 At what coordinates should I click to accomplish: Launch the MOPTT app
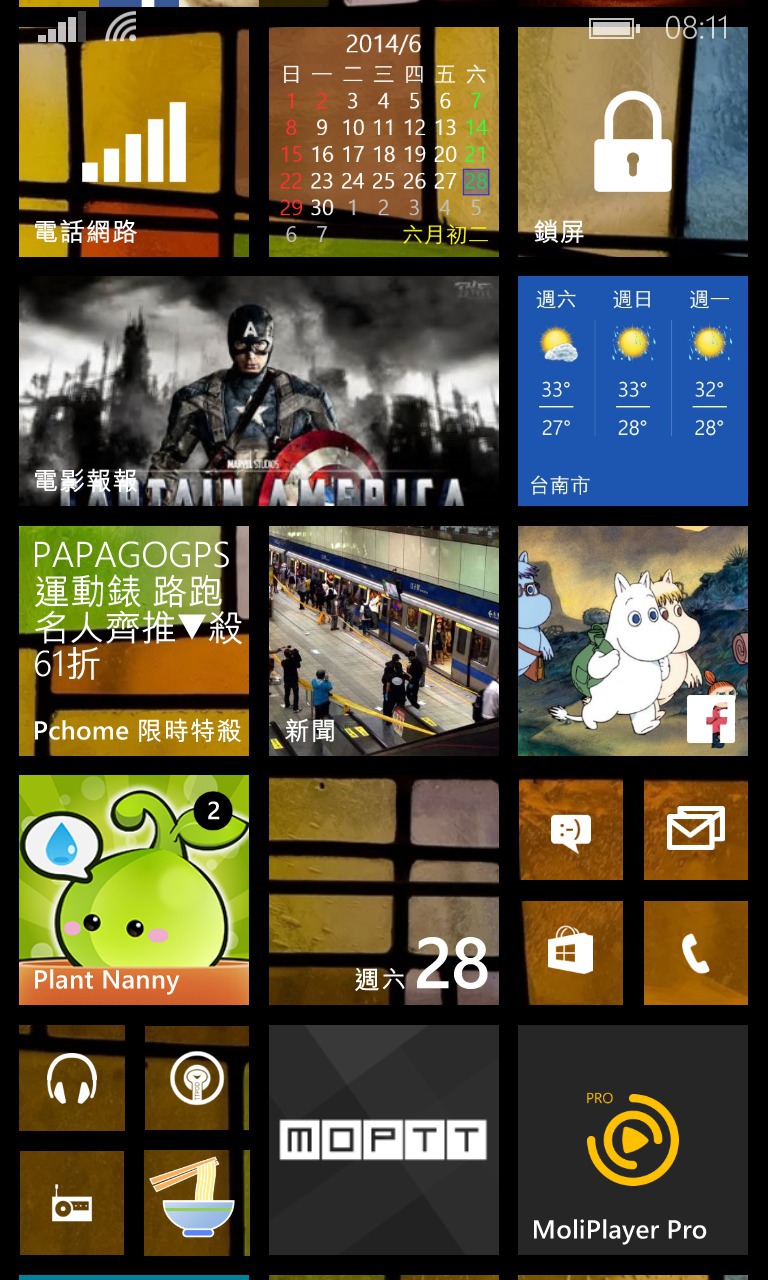384,1140
